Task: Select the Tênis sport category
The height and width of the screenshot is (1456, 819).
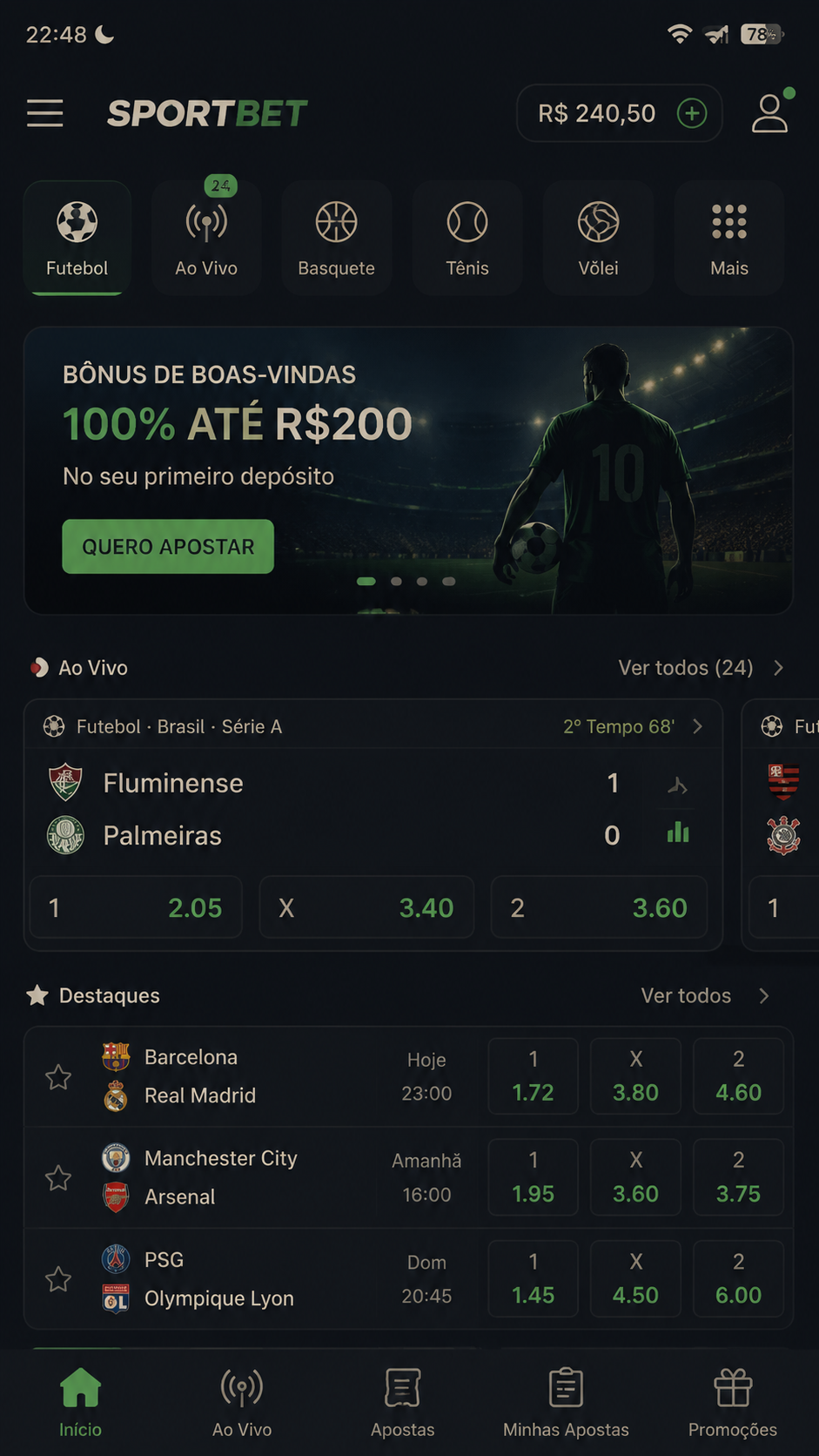Action: pyautogui.click(x=467, y=238)
